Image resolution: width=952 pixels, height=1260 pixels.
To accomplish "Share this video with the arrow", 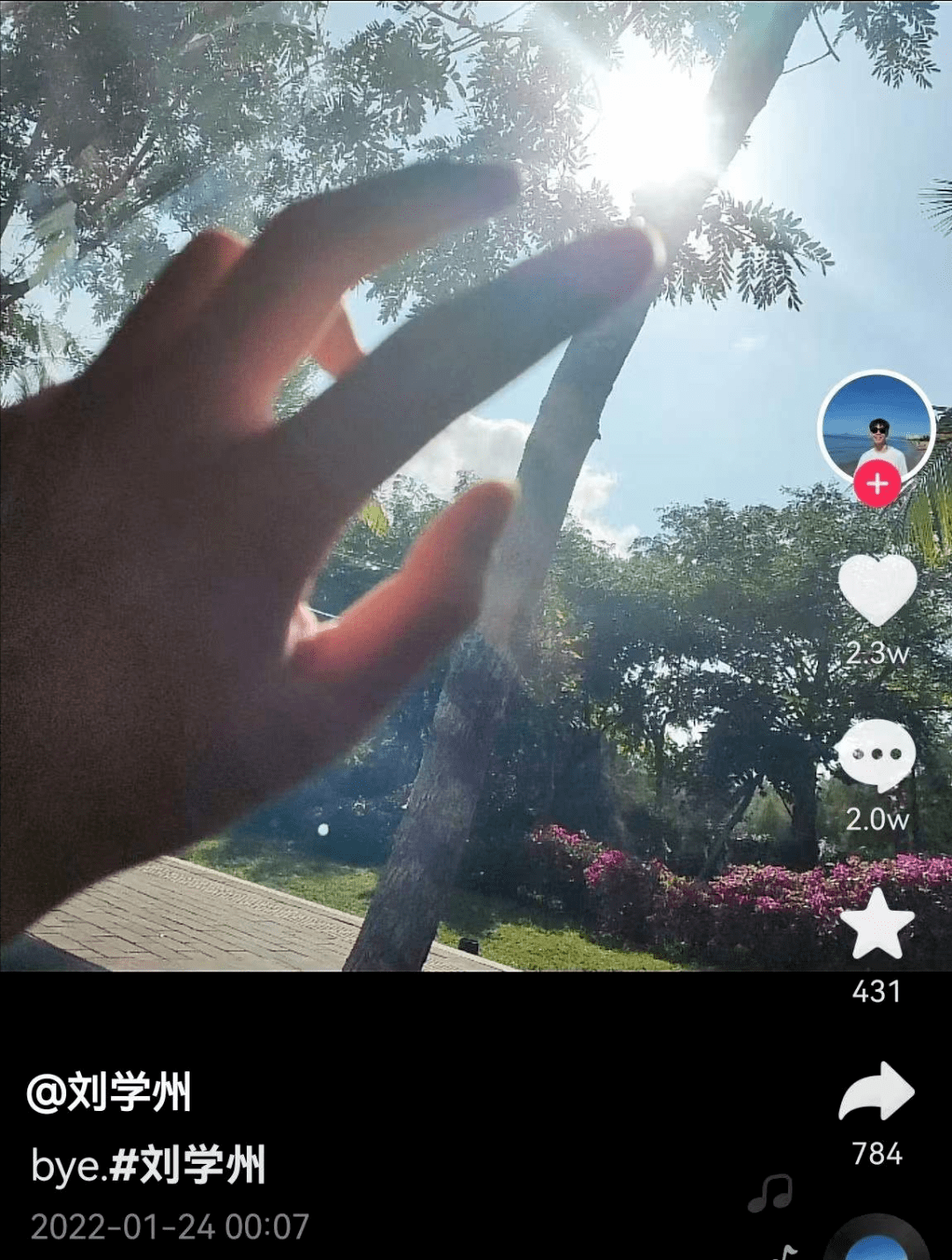I will tap(876, 1092).
